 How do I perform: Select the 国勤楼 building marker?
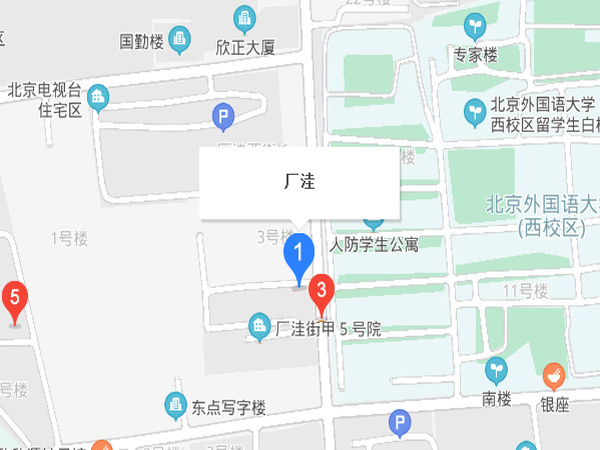click(x=179, y=41)
